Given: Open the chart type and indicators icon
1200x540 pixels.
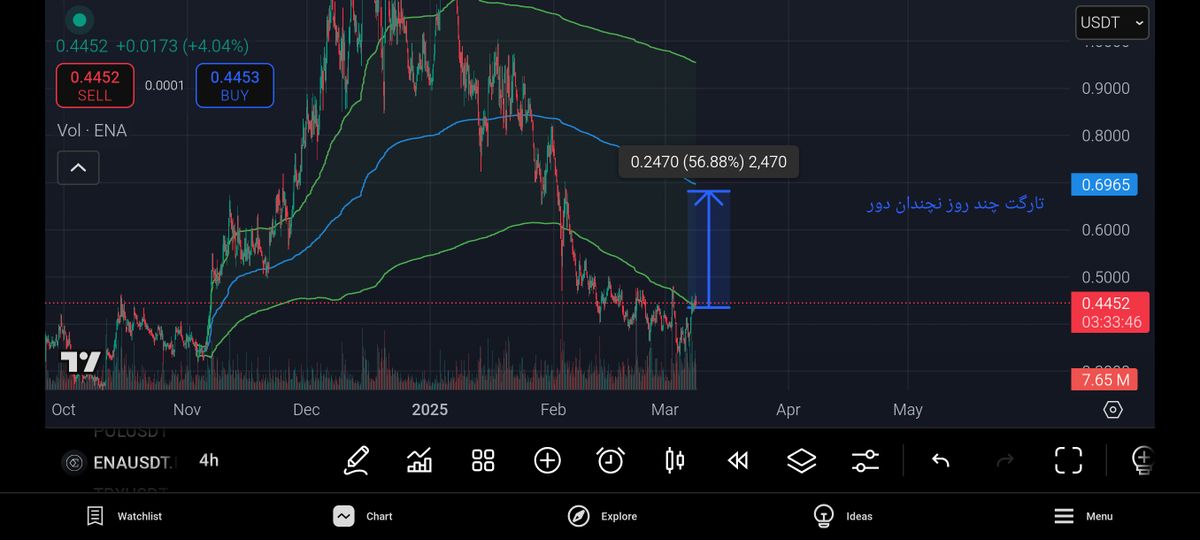Looking at the screenshot, I should tap(420, 460).
